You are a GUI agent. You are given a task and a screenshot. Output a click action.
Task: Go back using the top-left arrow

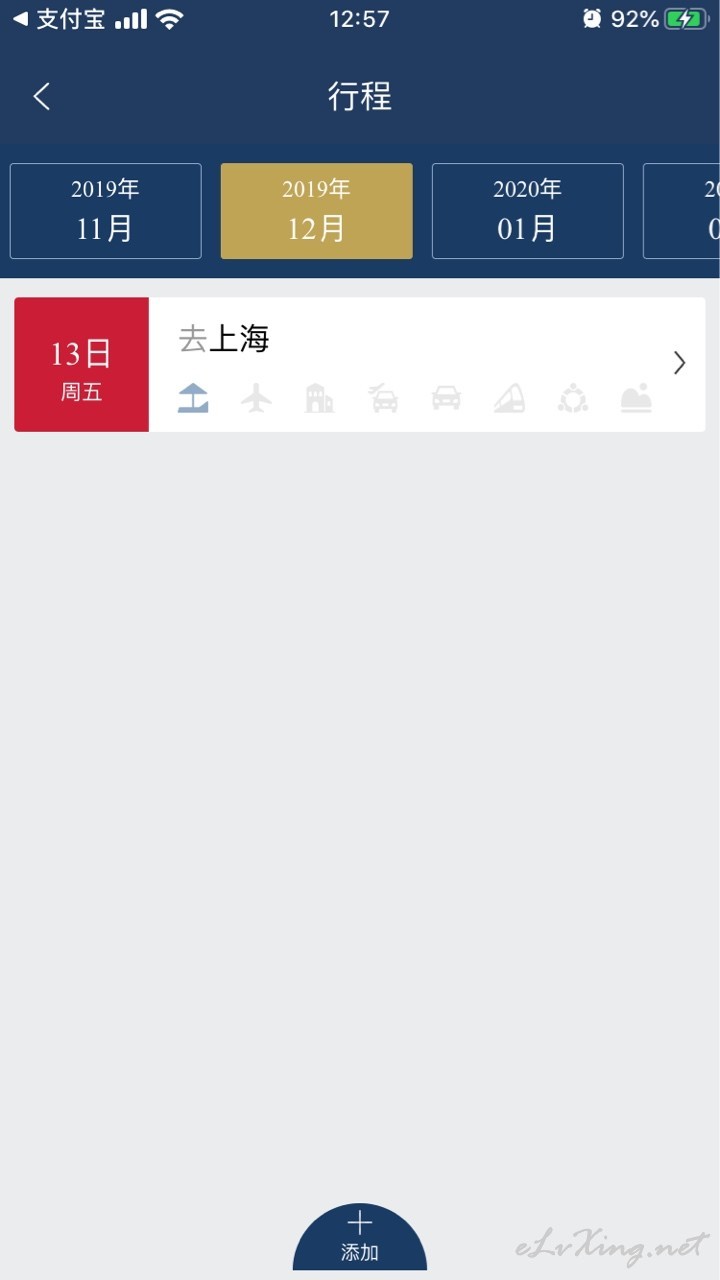point(41,97)
